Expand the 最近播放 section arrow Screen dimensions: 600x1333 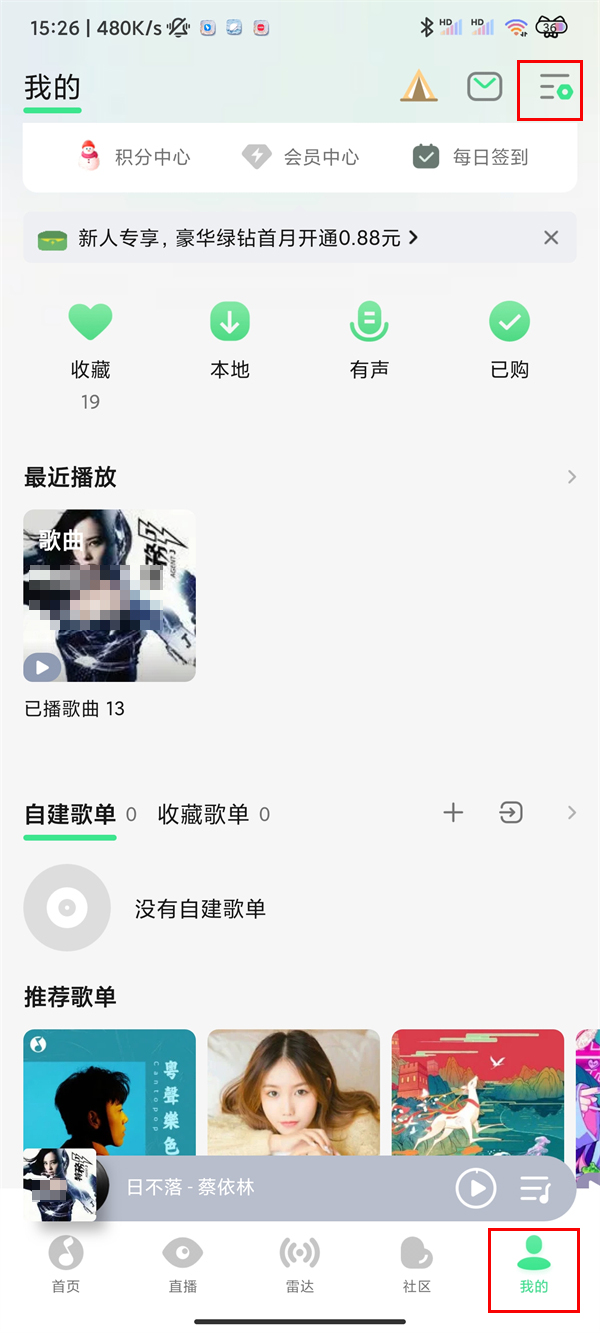pyautogui.click(x=572, y=477)
